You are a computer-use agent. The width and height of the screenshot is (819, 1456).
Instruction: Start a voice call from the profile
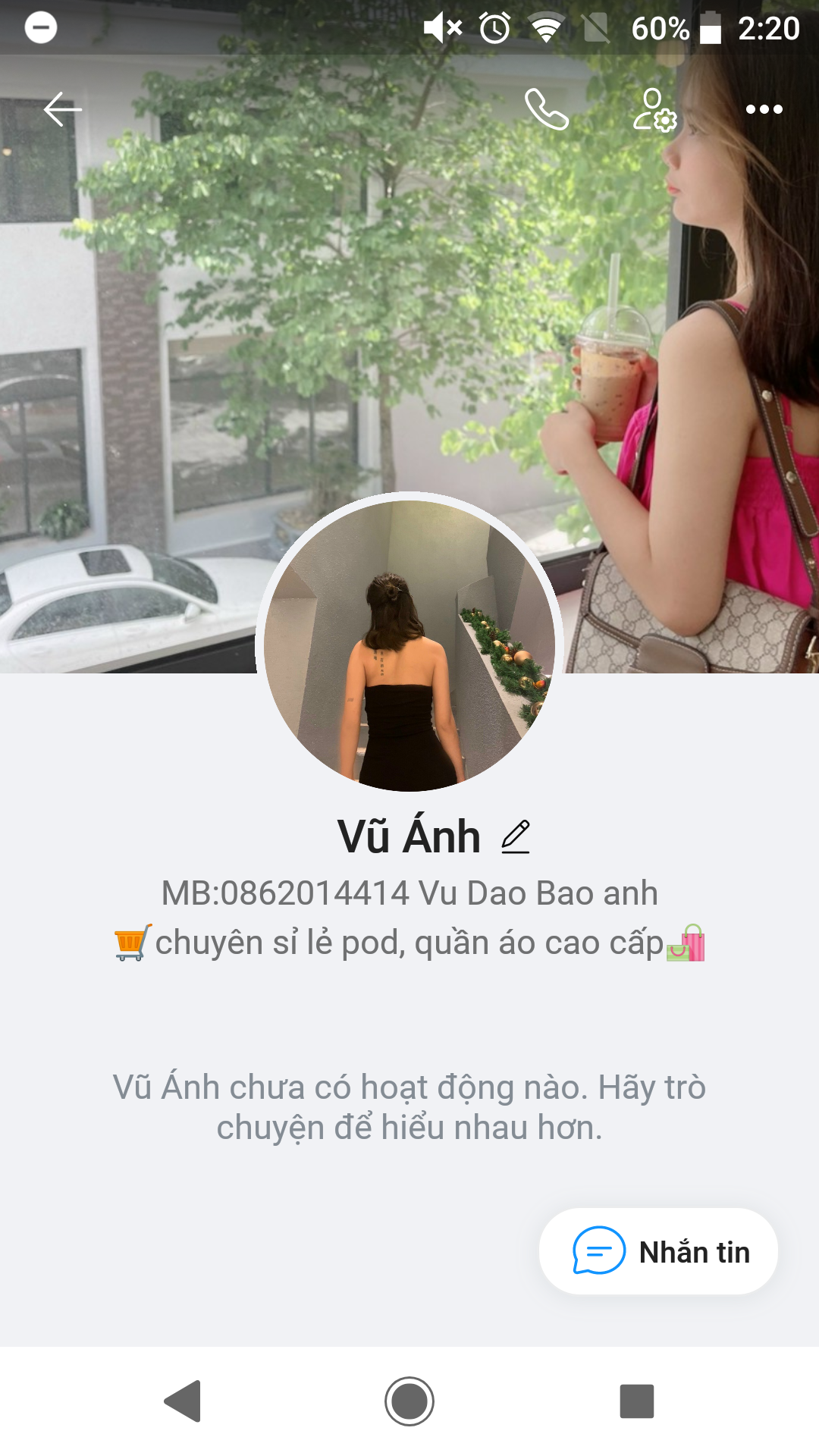(548, 110)
